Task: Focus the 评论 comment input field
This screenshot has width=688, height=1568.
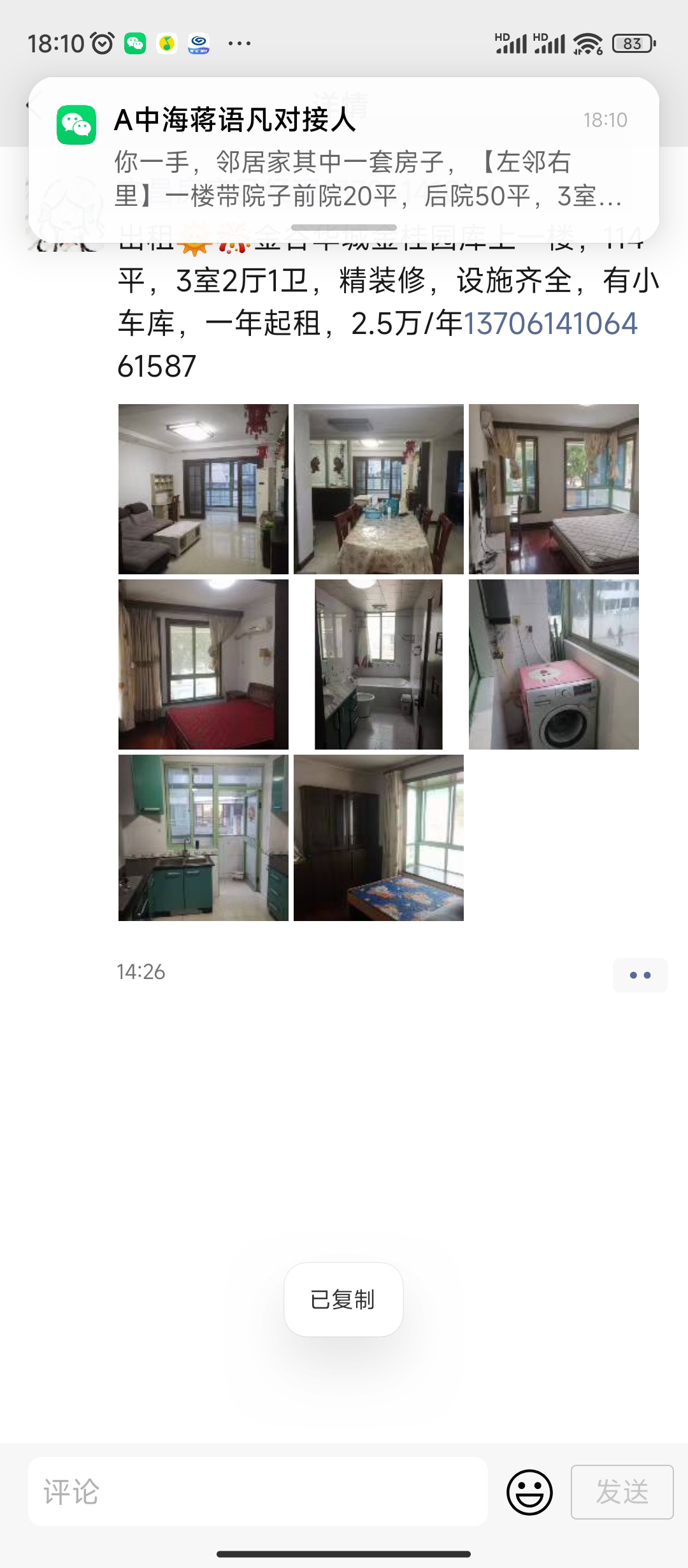Action: coord(258,1492)
